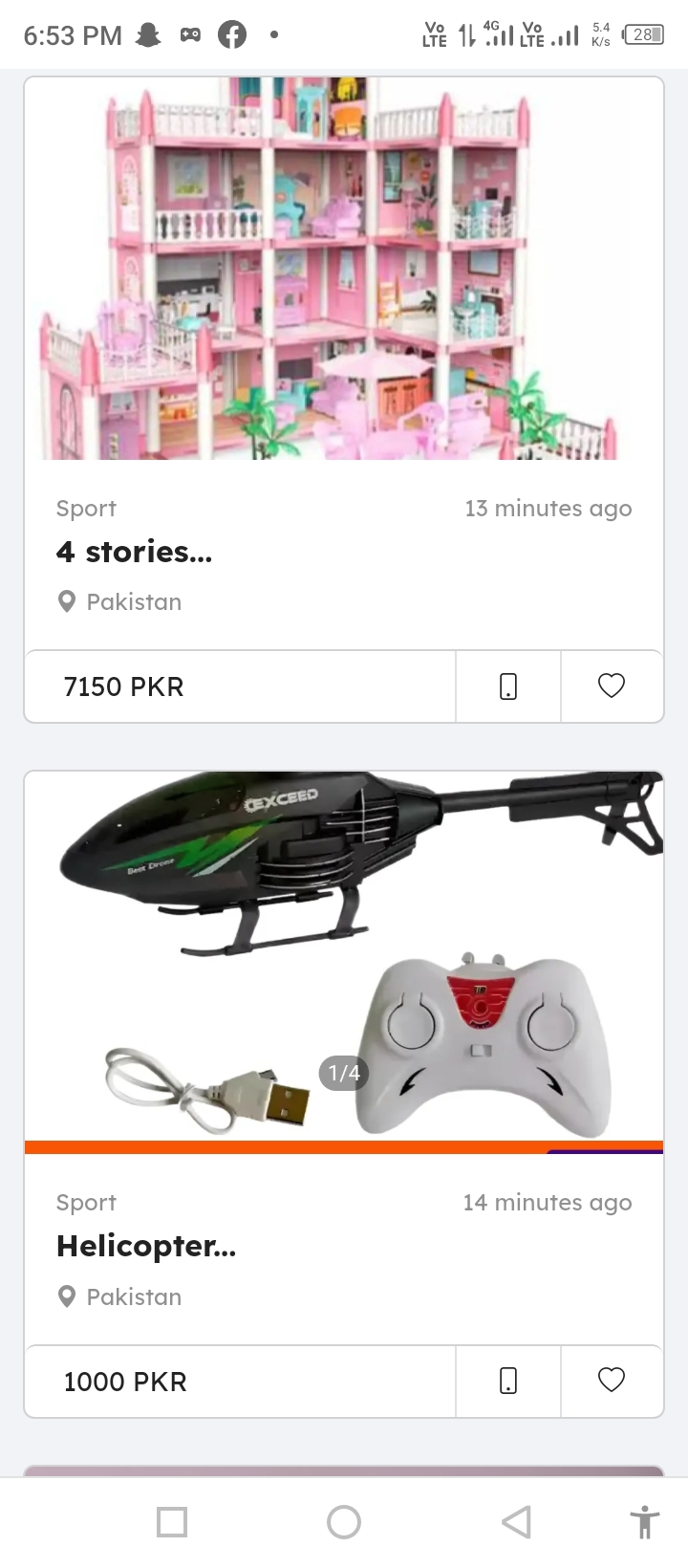The height and width of the screenshot is (1568, 688).
Task: Tap the phone icon on the 1000 PKR listing
Action: coord(508,1381)
